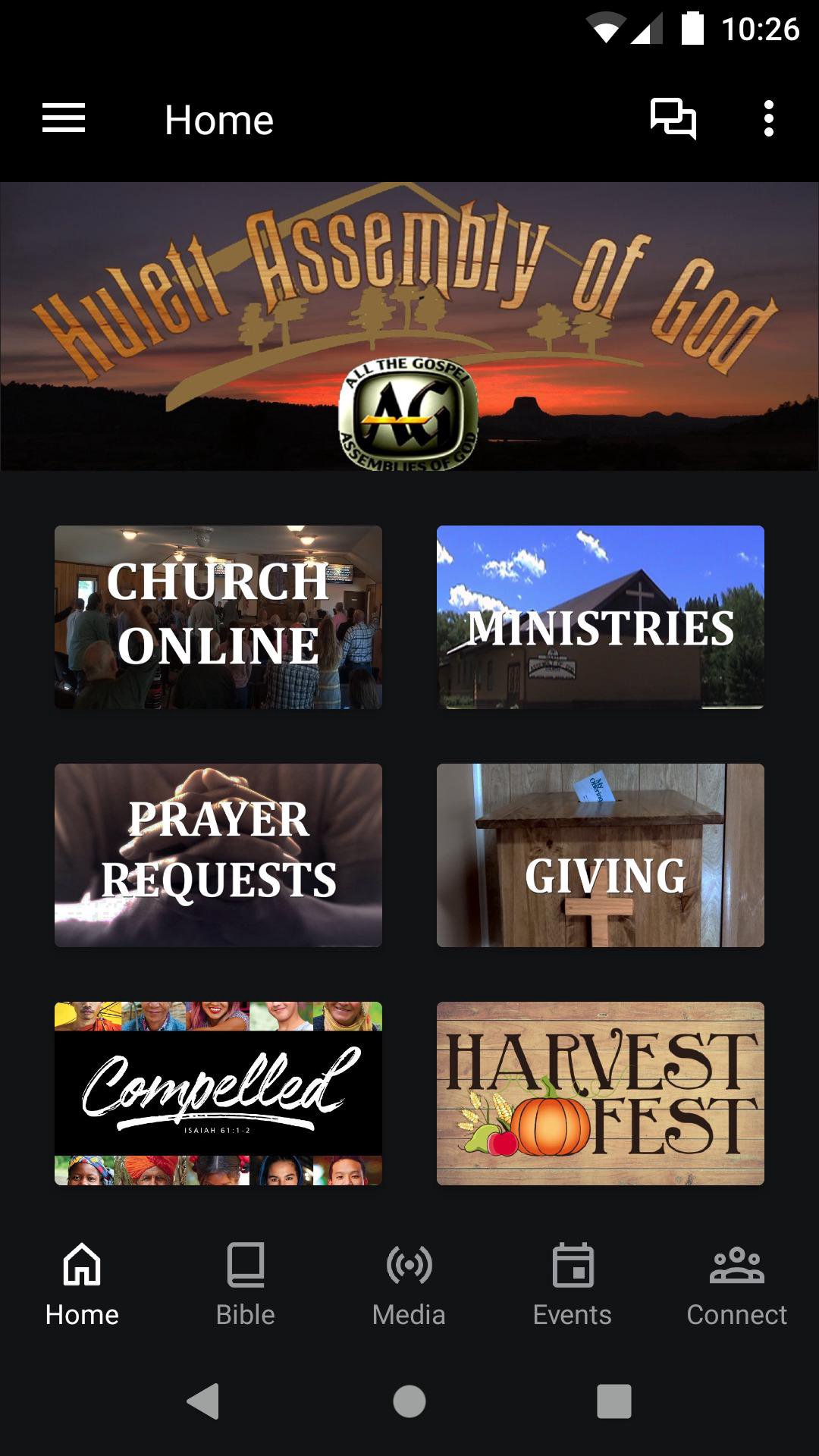Open the overflow menu
This screenshot has height=1456, width=819.
(x=769, y=119)
